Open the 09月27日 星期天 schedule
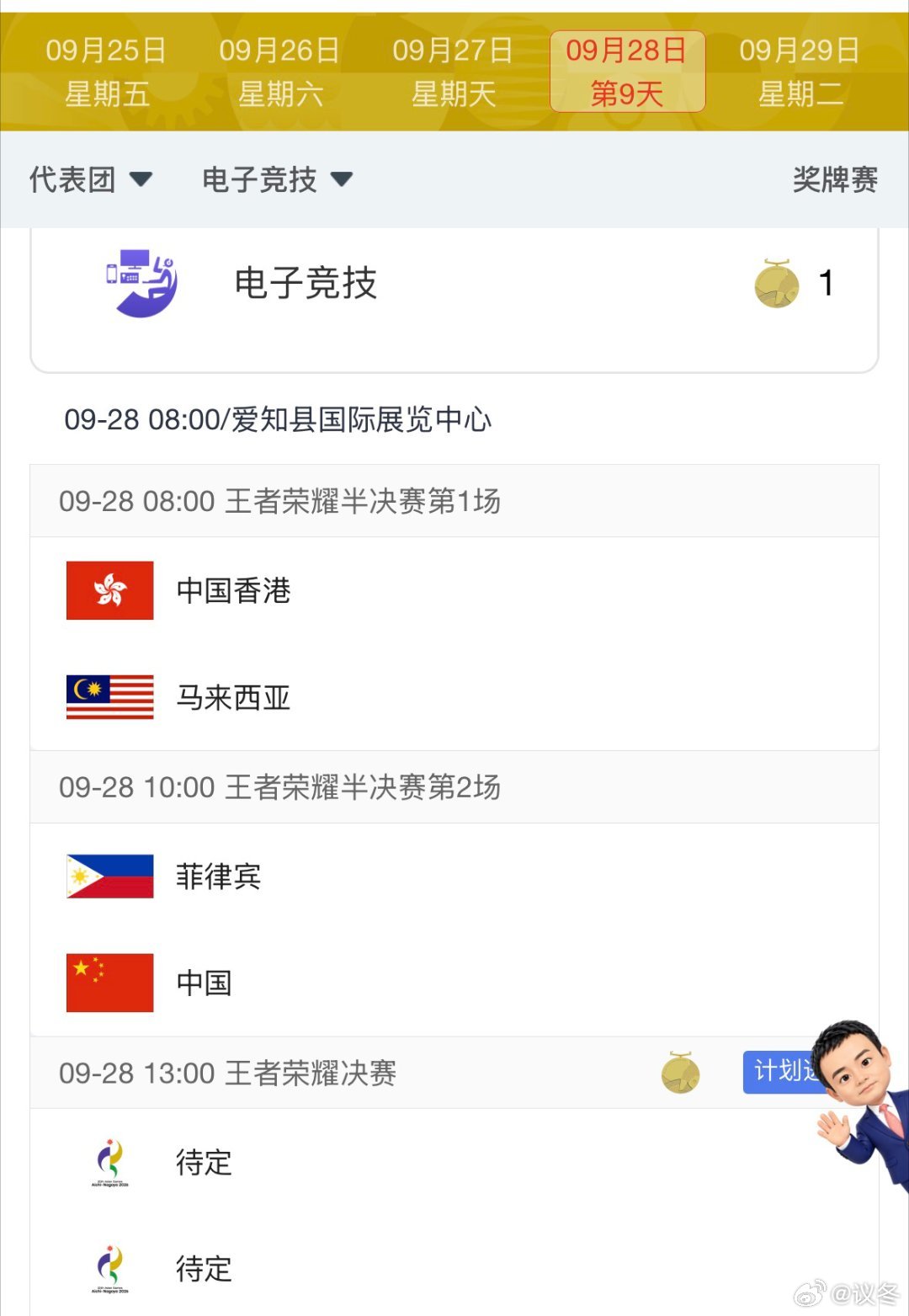Screen dimensions: 909x1316 [453, 72]
